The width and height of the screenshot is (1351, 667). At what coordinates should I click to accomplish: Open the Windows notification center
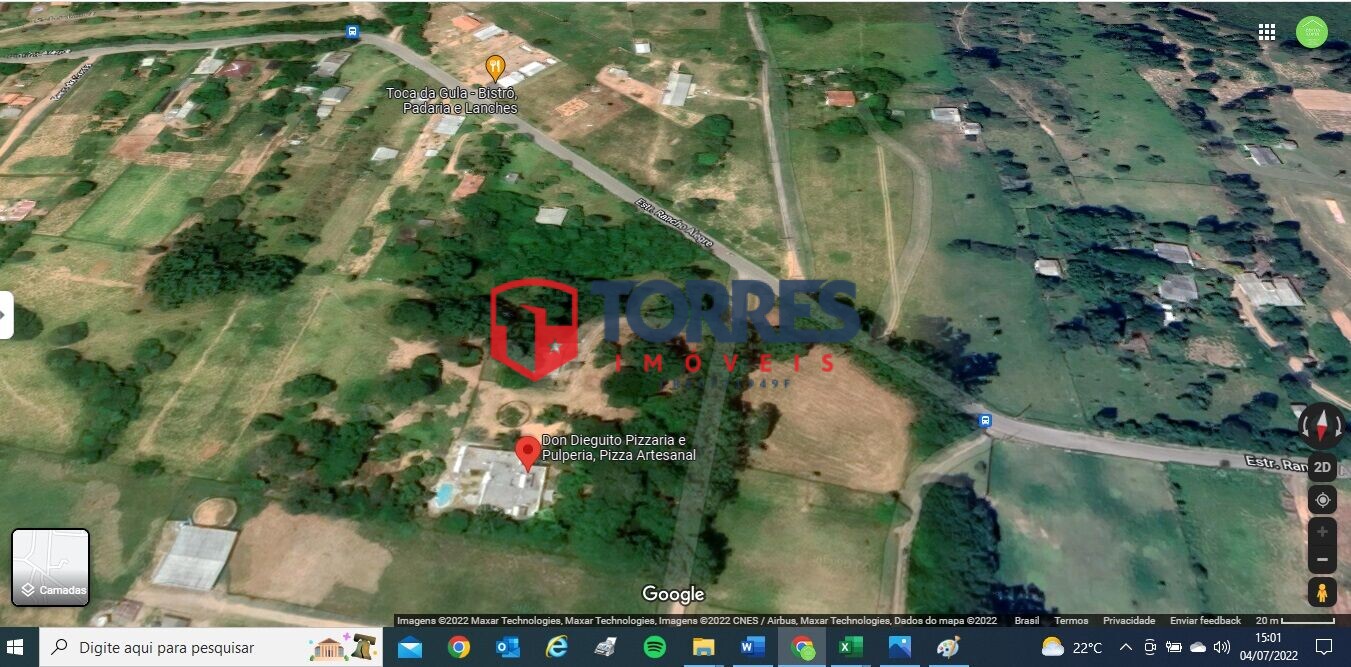(x=1324, y=647)
